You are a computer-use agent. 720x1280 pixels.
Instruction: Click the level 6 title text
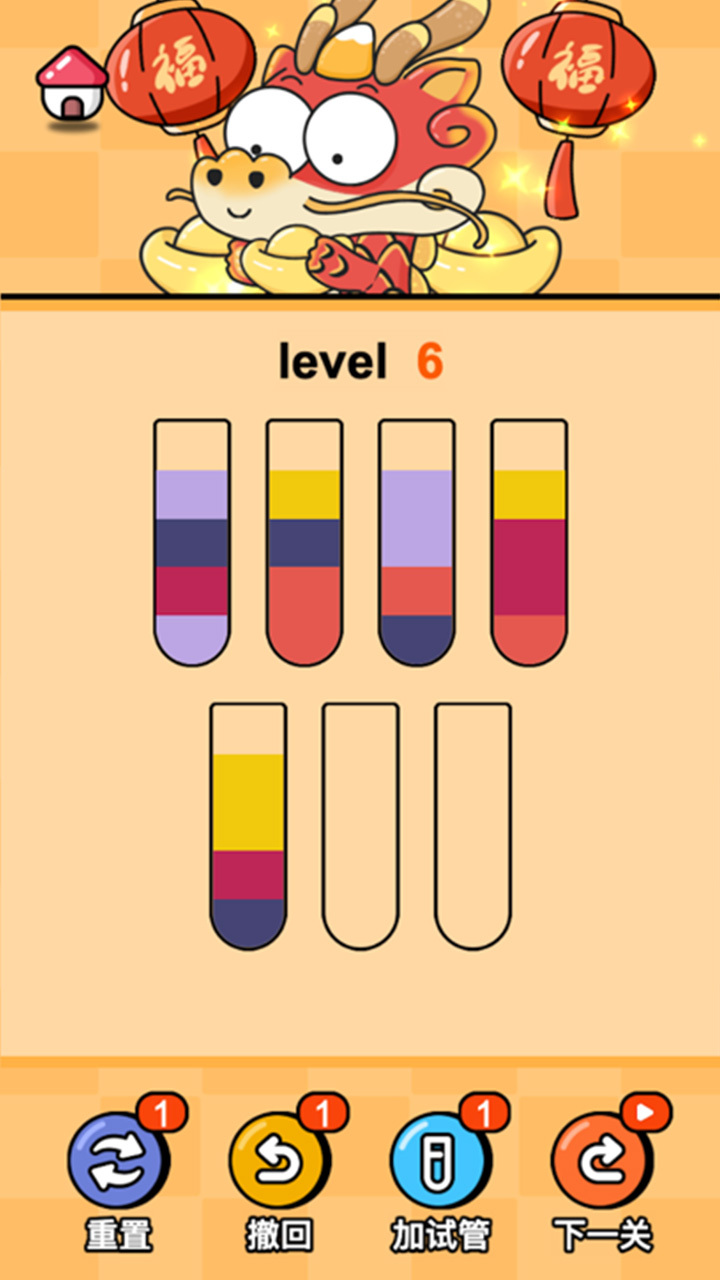coord(360,363)
